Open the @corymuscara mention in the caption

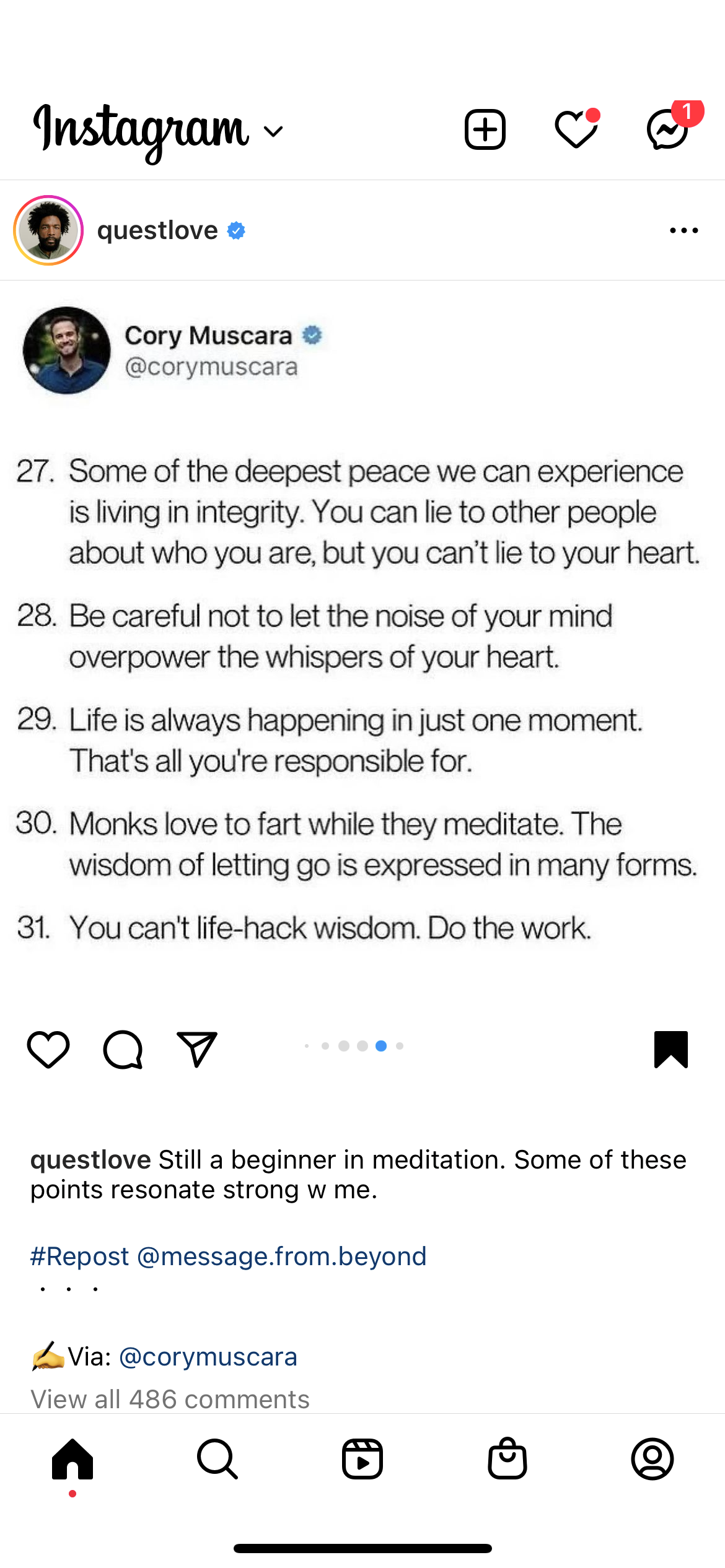tap(208, 1357)
